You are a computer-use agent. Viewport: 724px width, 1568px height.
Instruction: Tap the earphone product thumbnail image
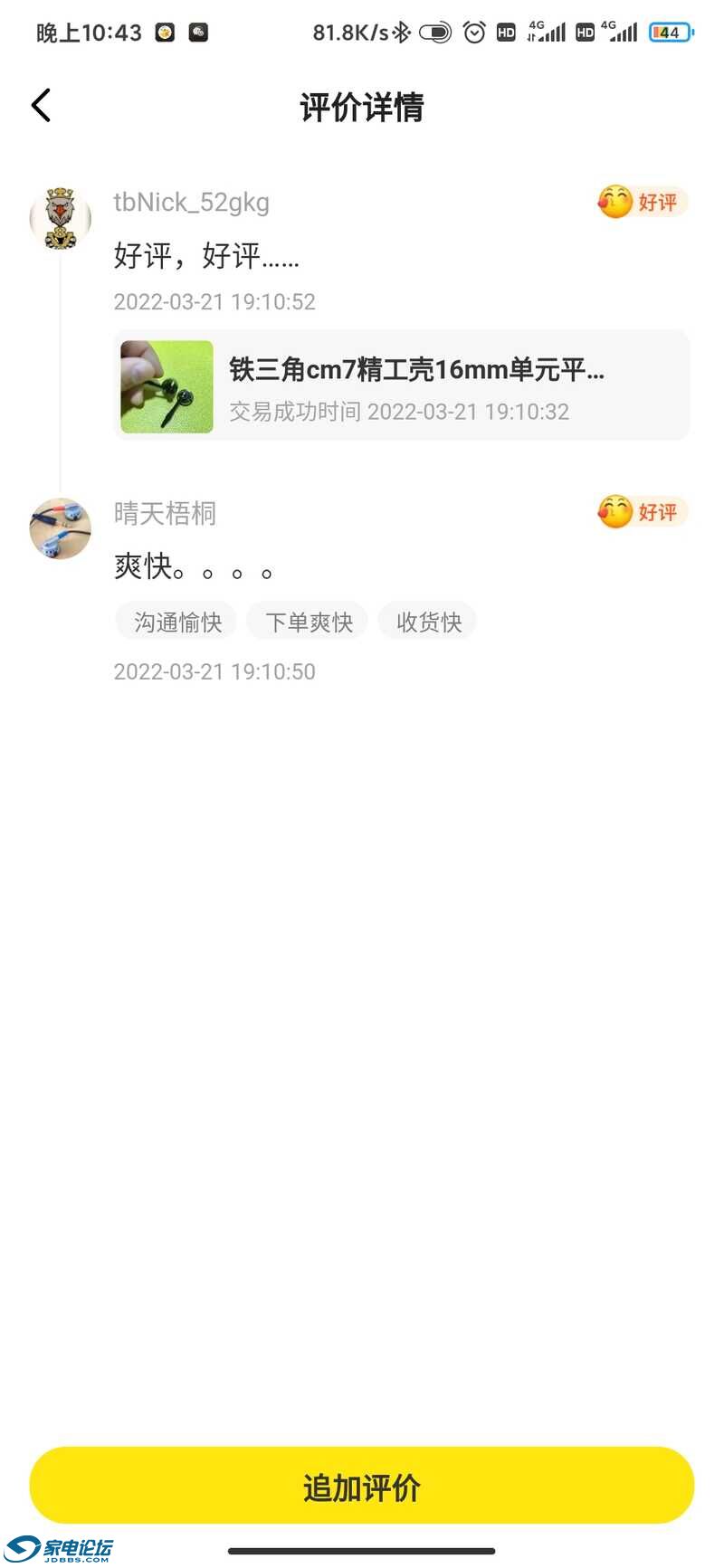tap(167, 386)
